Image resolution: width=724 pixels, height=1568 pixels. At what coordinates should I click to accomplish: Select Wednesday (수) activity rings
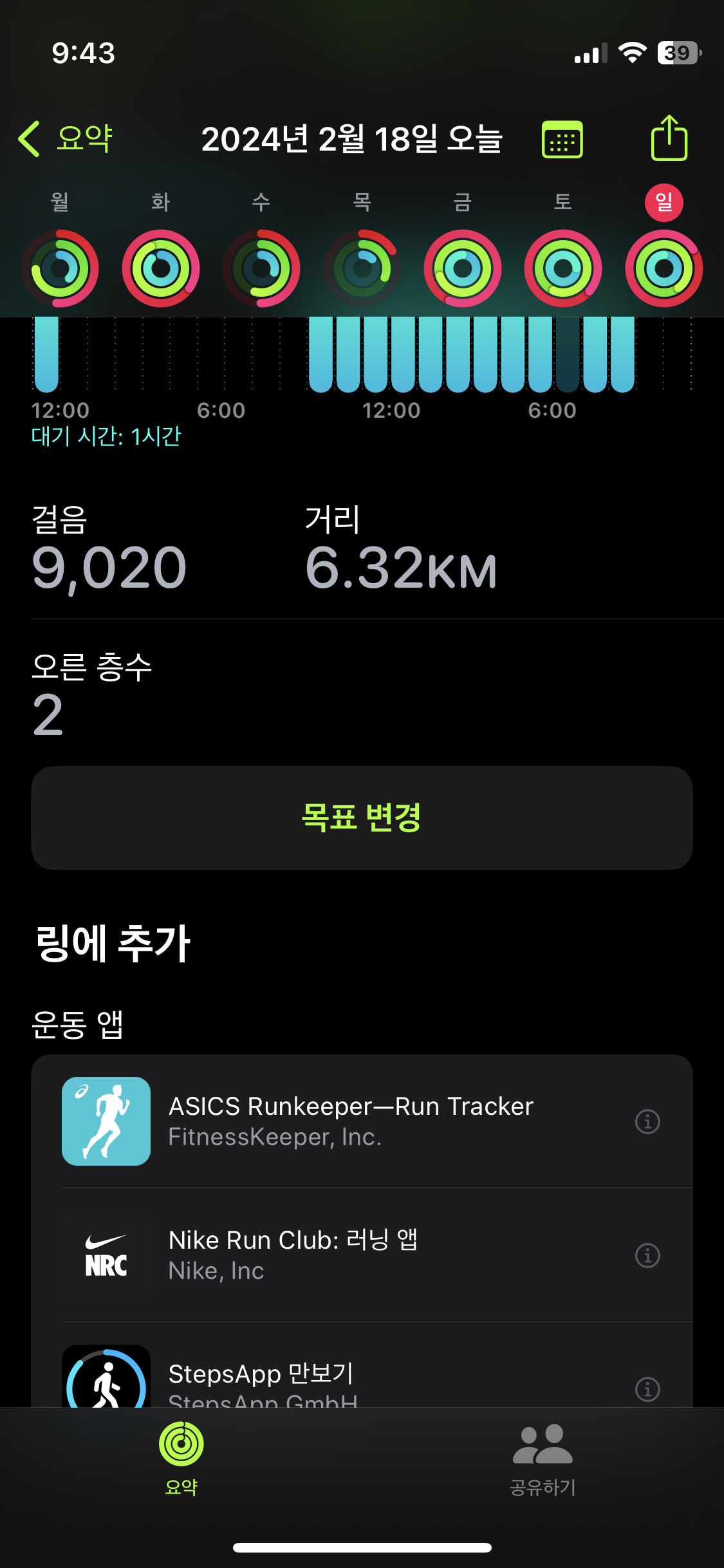pos(261,268)
